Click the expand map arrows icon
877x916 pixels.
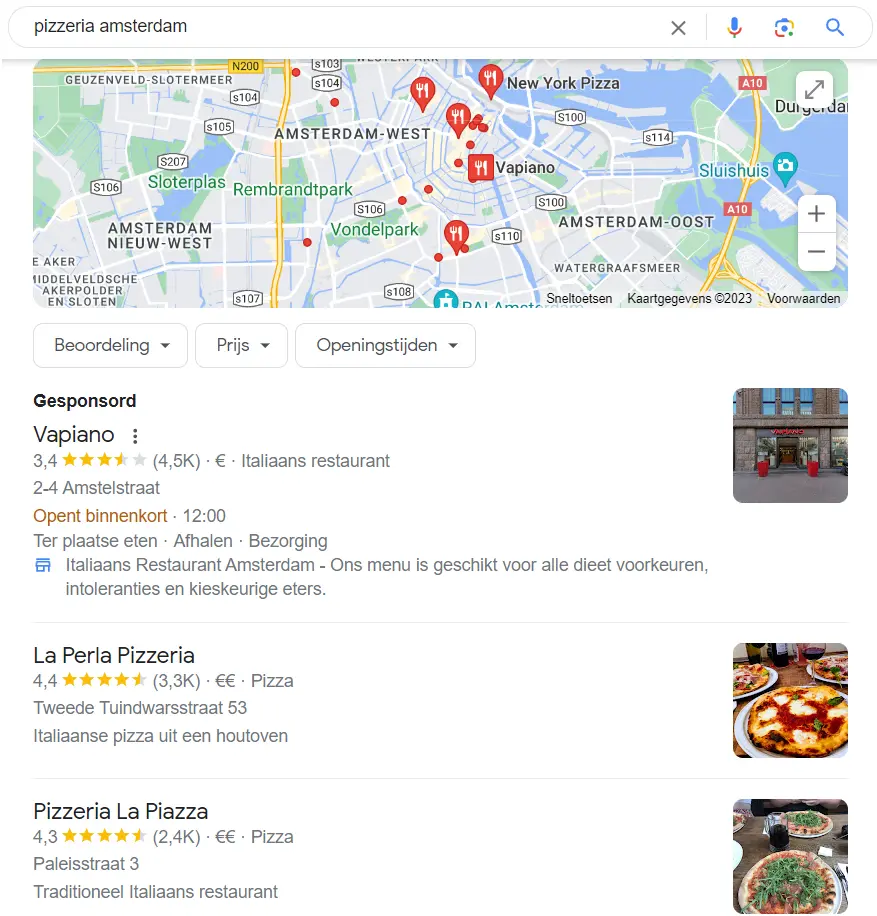[x=814, y=89]
